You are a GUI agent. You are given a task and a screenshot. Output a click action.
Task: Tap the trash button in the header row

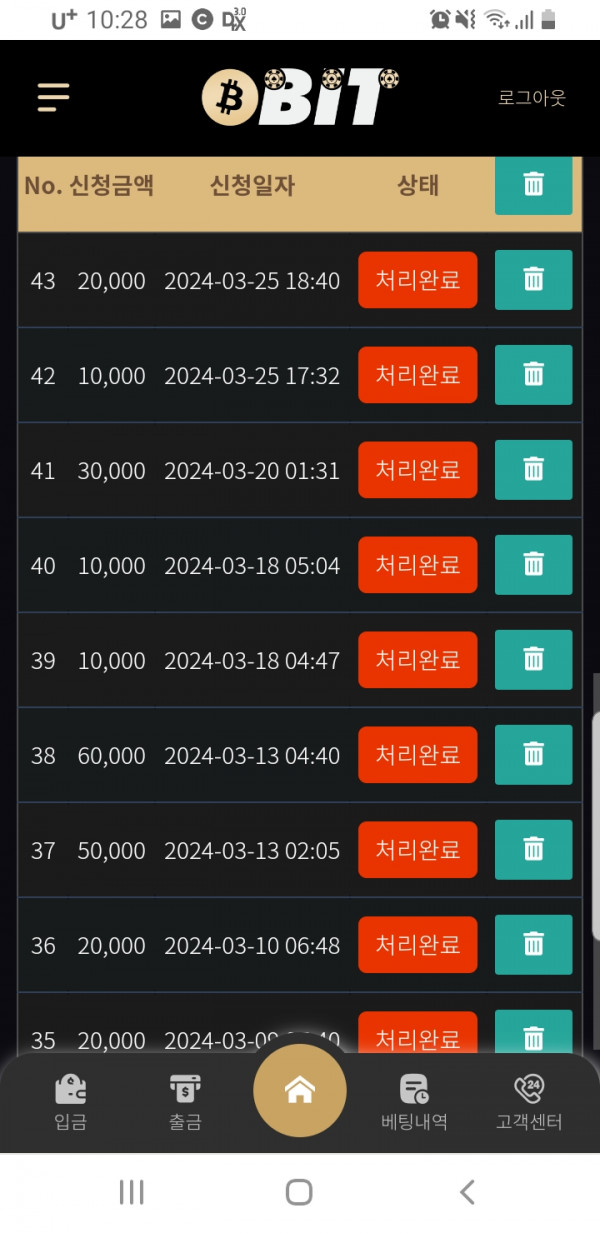click(x=534, y=185)
